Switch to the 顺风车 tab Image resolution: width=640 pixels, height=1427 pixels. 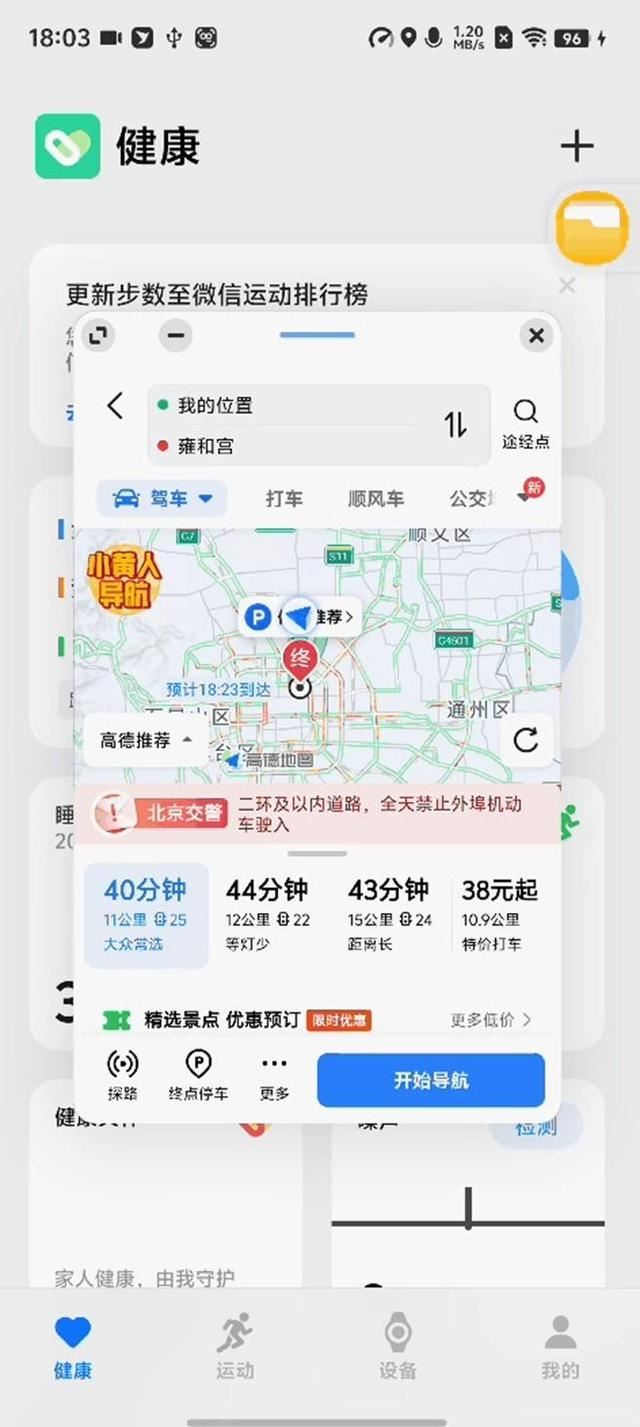click(376, 498)
